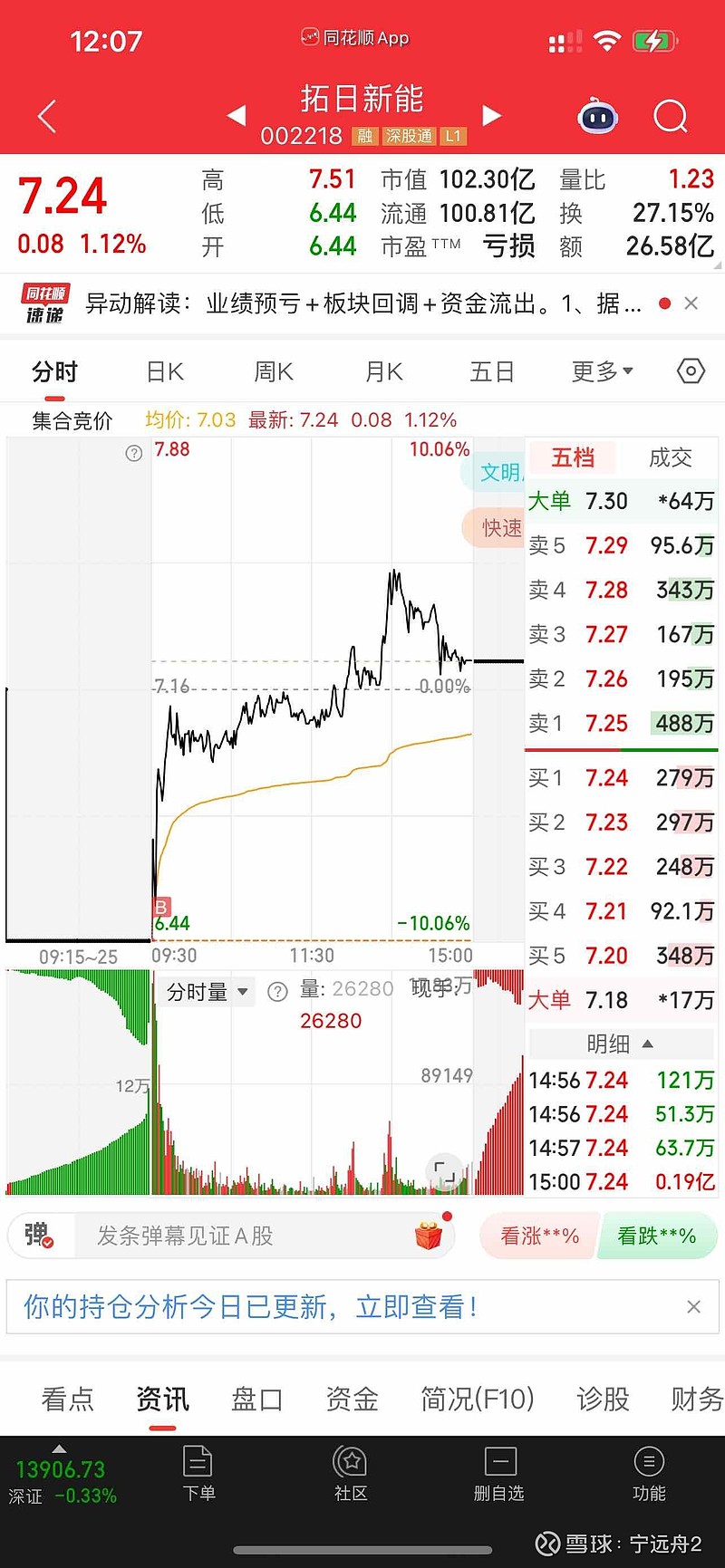
Task: Open the 分时量 volume type dropdown
Action: 208,992
